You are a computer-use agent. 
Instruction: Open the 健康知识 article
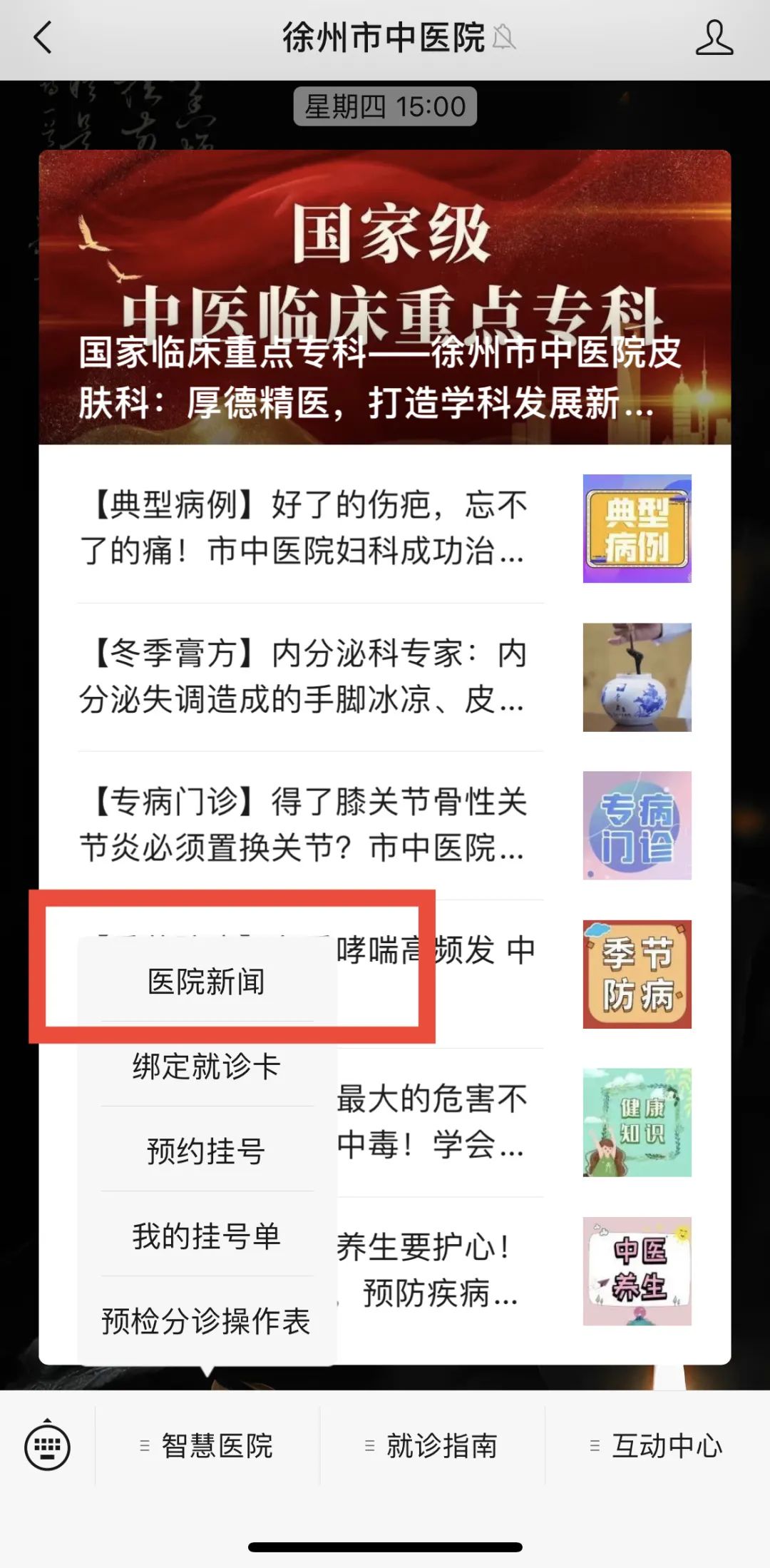tap(636, 1122)
